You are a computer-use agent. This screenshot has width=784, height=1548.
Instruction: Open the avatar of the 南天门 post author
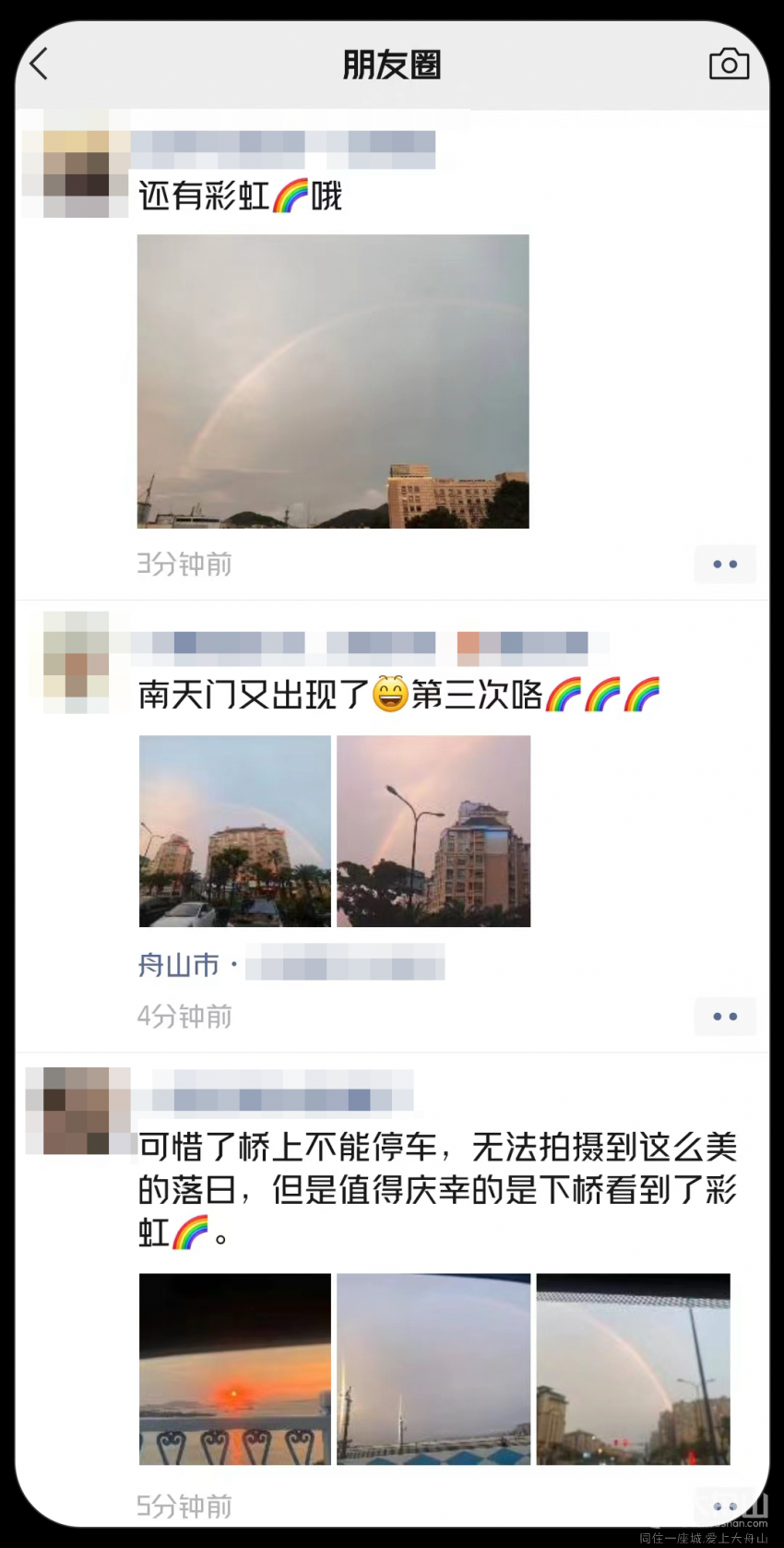click(76, 662)
